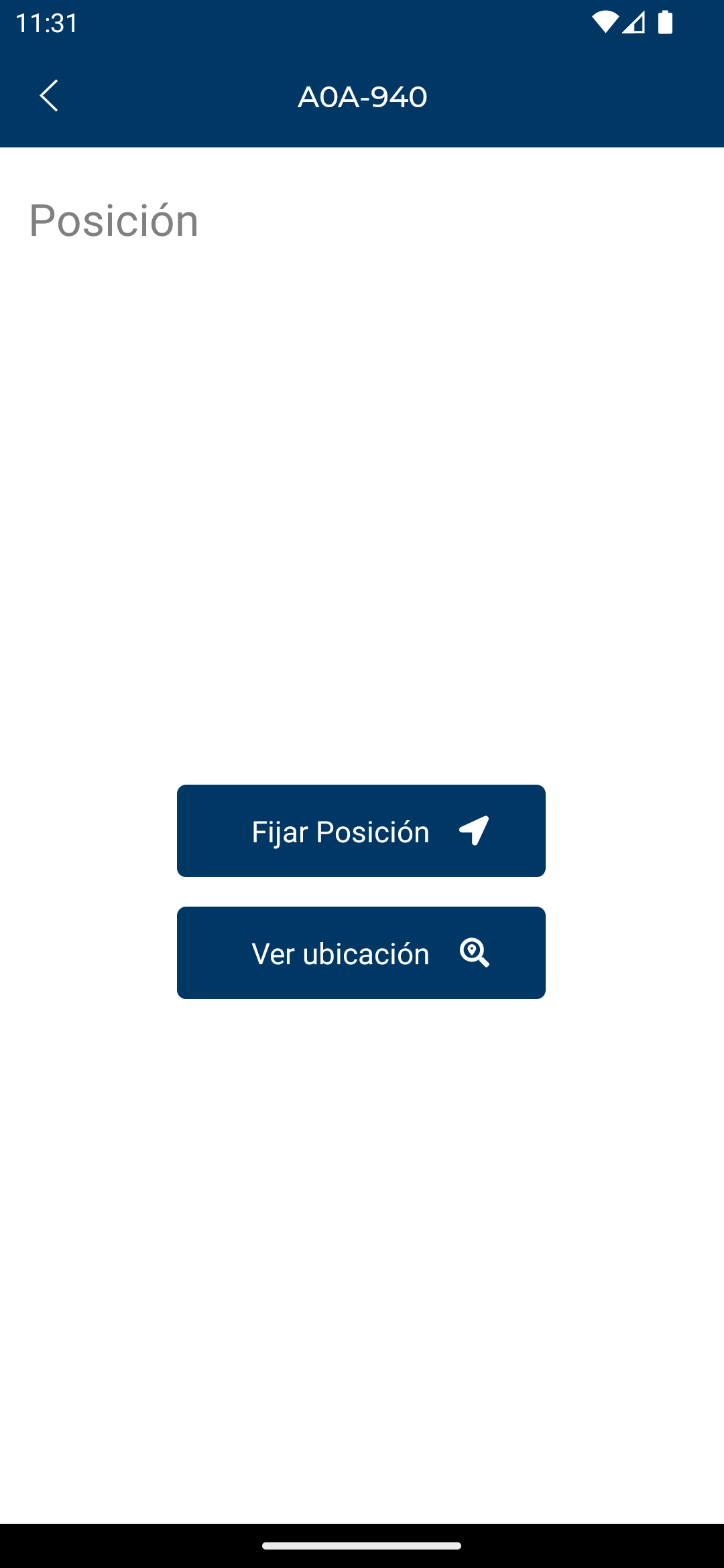724x1568 pixels.
Task: Tap the Fijar Posición button
Action: [361, 831]
